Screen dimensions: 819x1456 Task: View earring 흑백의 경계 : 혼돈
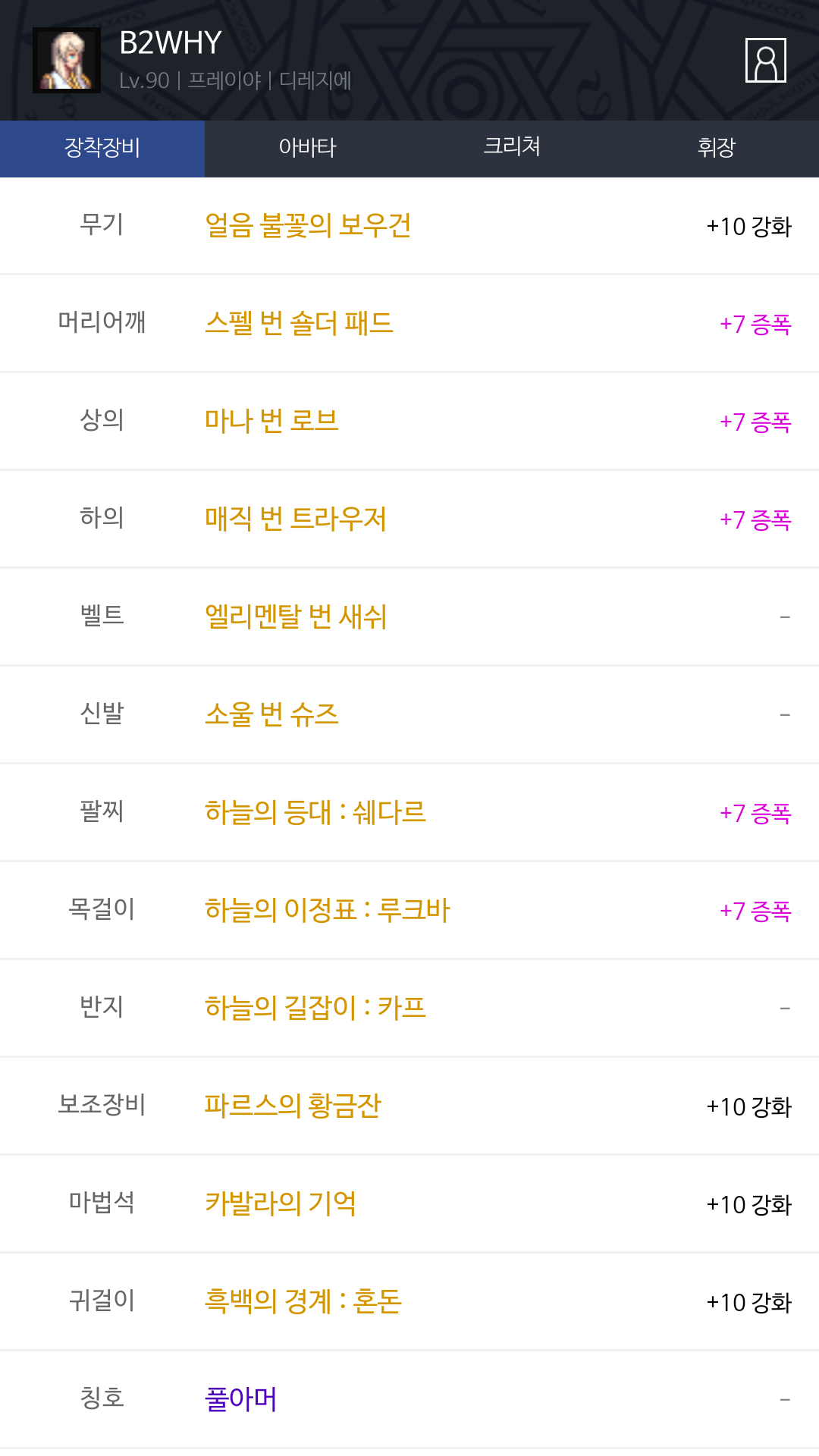coord(303,1301)
